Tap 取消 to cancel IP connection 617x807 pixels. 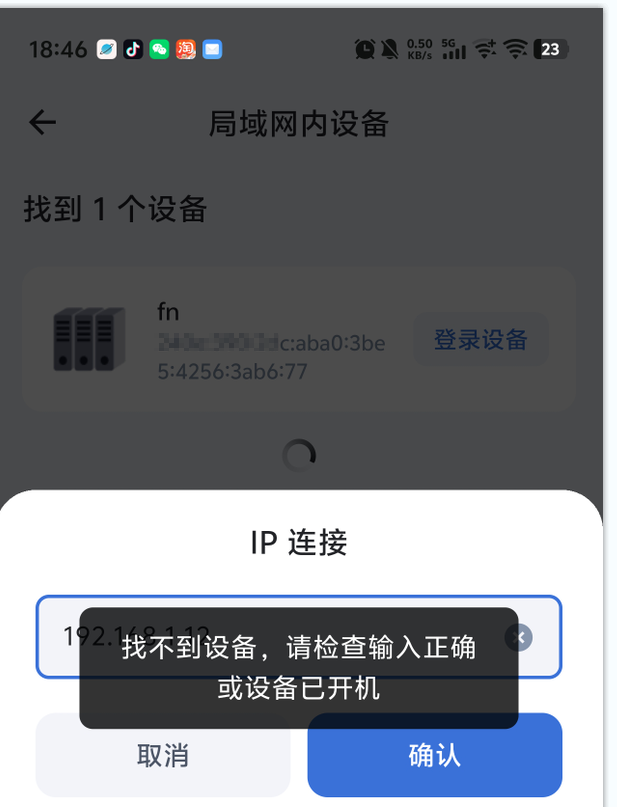pyautogui.click(x=162, y=754)
